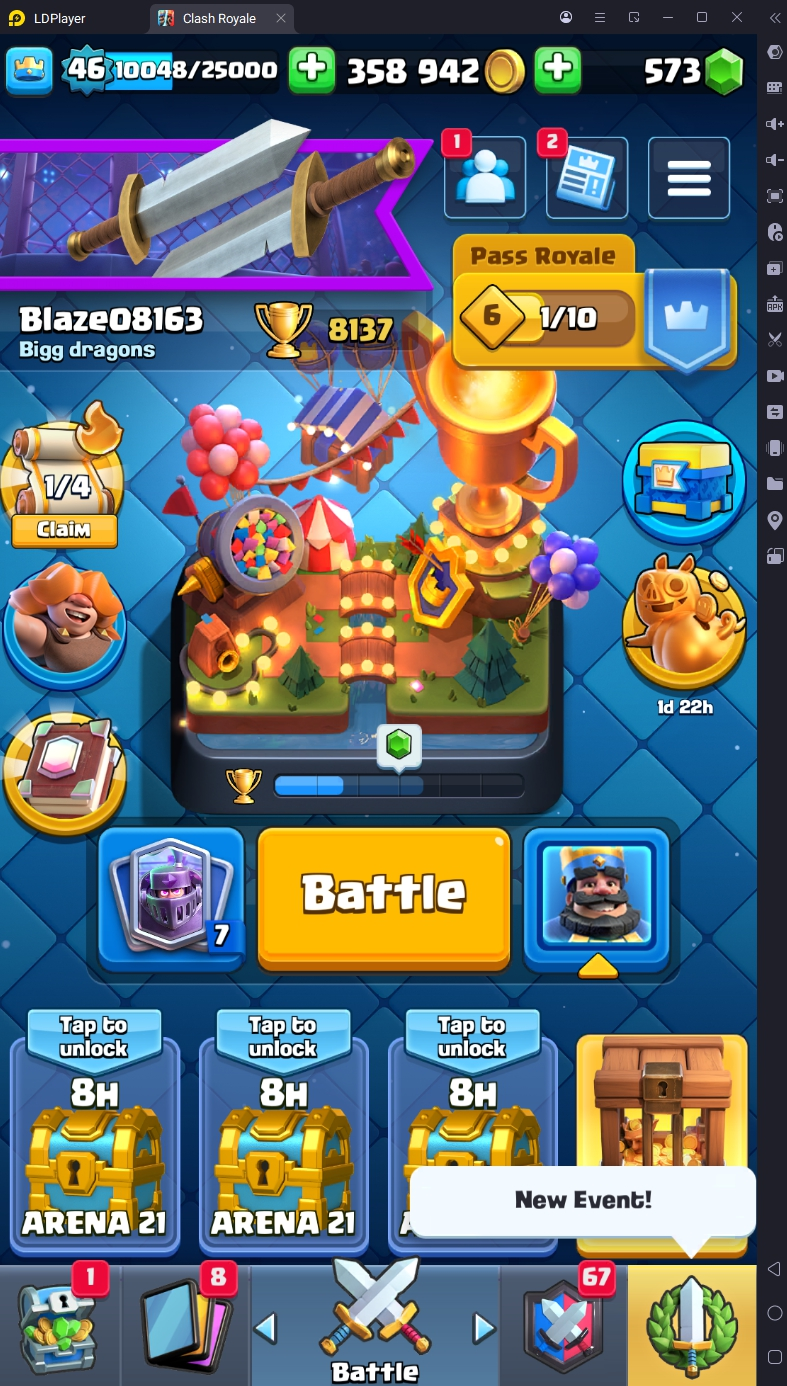The image size is (787, 1386).
Task: Switch to the Clan tab
Action: 564,1325
